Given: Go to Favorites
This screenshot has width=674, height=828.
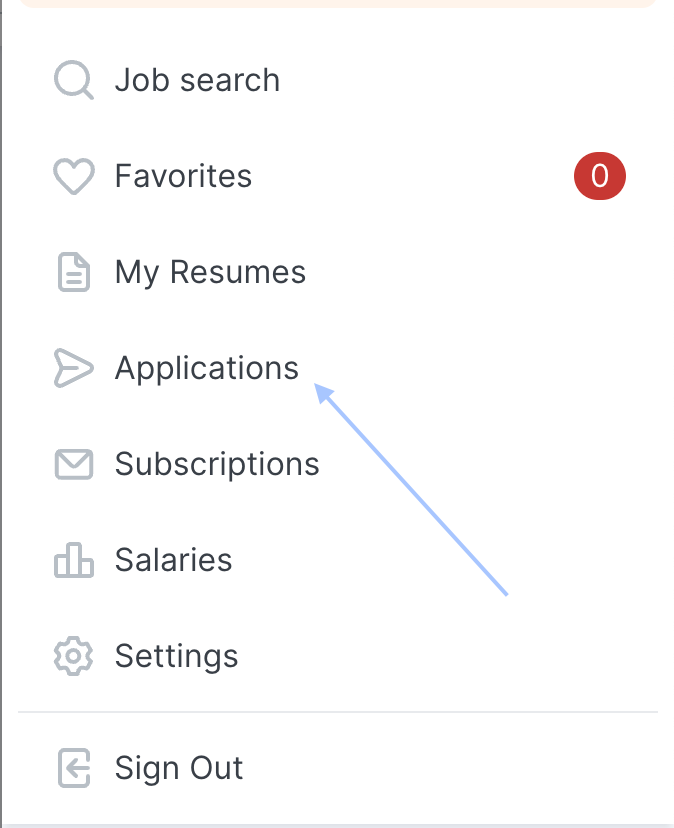Looking at the screenshot, I should (x=338, y=176).
